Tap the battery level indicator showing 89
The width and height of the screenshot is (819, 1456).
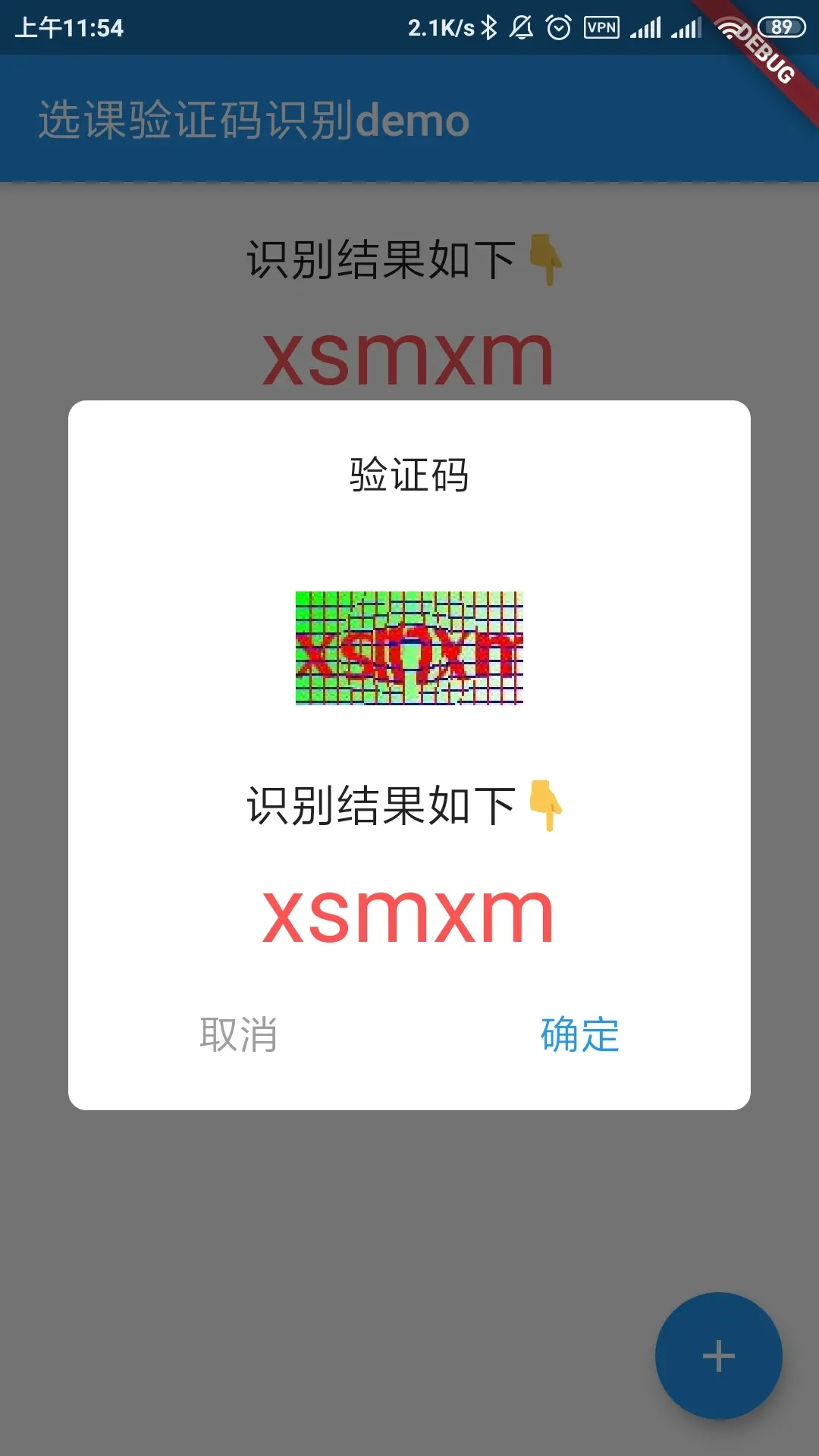tap(781, 25)
